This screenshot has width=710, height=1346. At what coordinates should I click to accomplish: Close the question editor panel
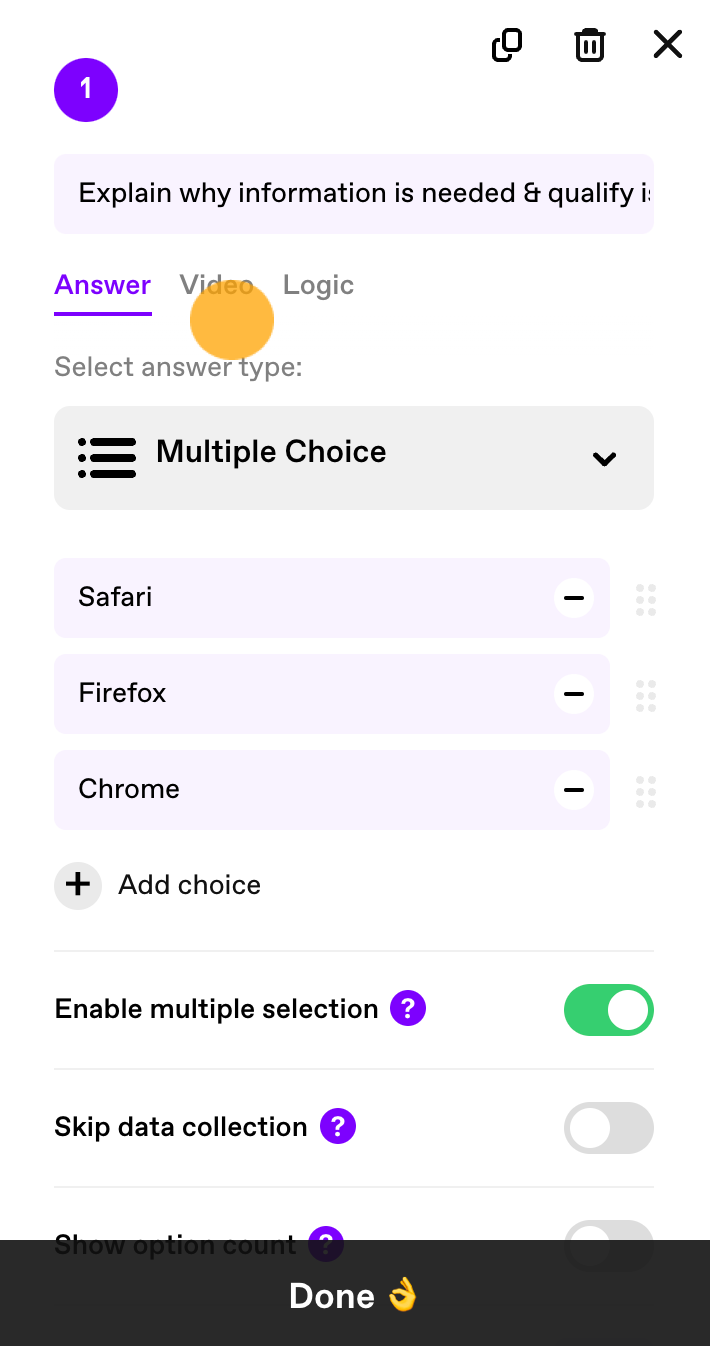(x=667, y=44)
